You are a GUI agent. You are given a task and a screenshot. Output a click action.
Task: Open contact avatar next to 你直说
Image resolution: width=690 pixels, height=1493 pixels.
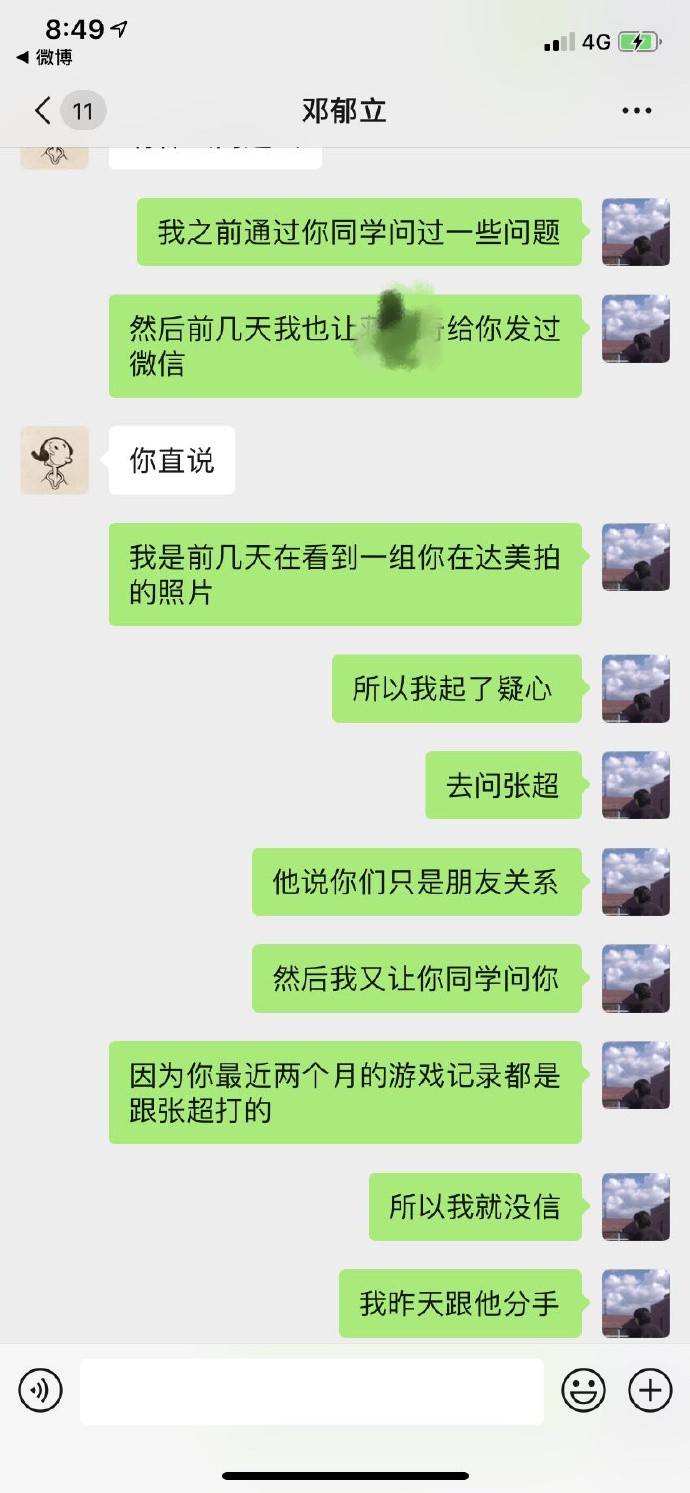click(55, 460)
